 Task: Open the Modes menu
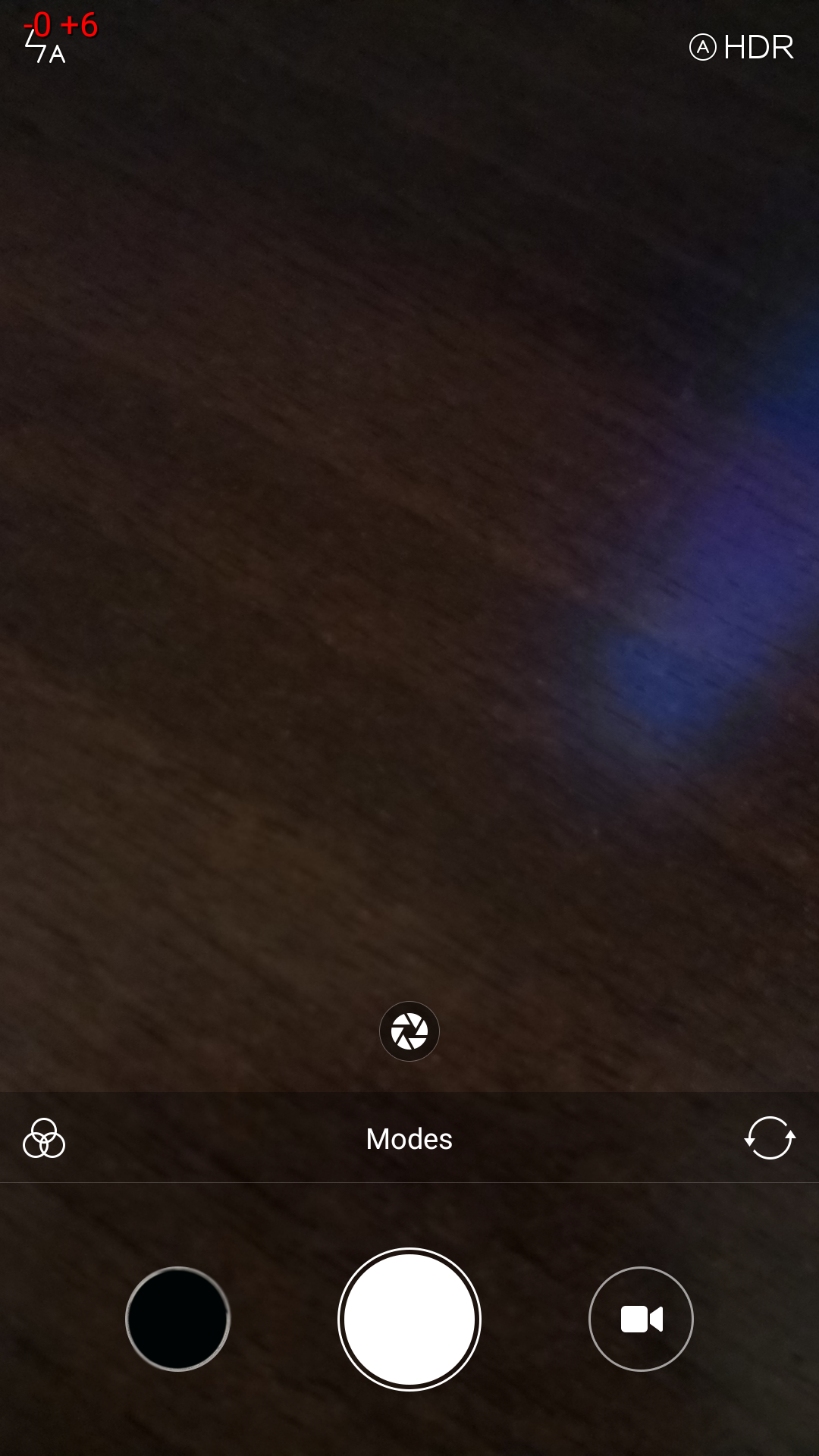(409, 1139)
